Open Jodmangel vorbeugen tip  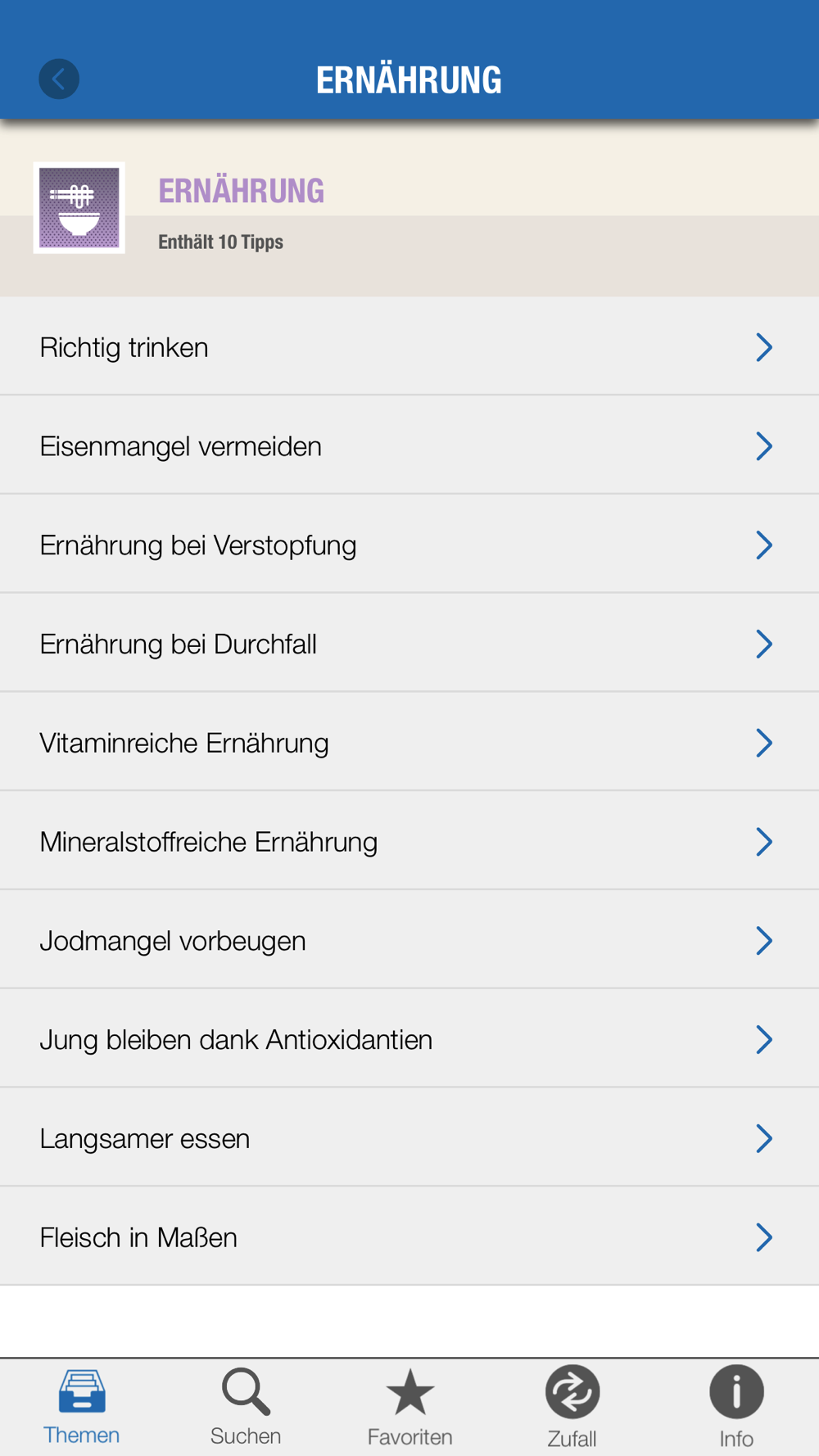(x=409, y=940)
